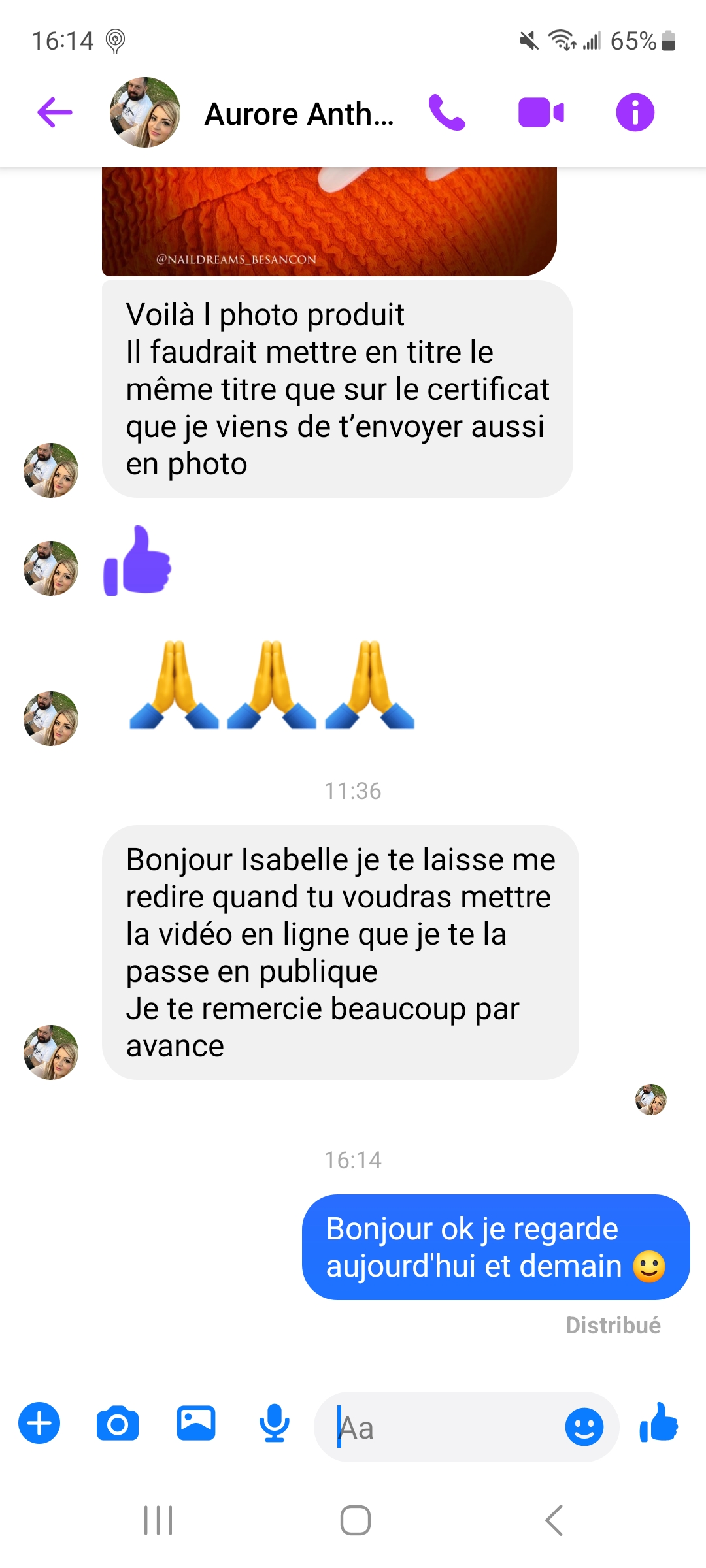Record a voice message with the microphone

pos(275,1423)
